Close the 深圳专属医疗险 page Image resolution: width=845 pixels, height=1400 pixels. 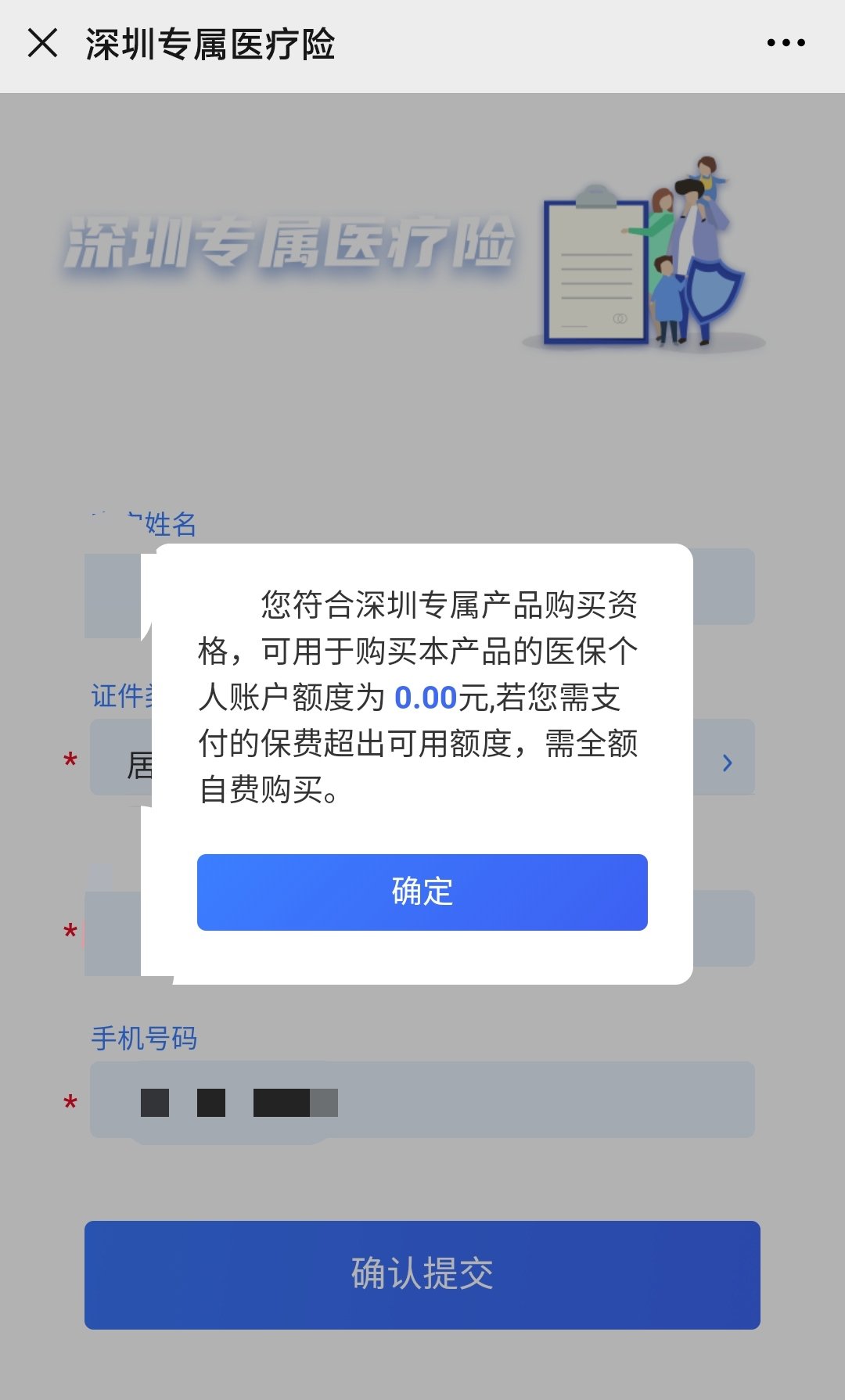pos(43,43)
